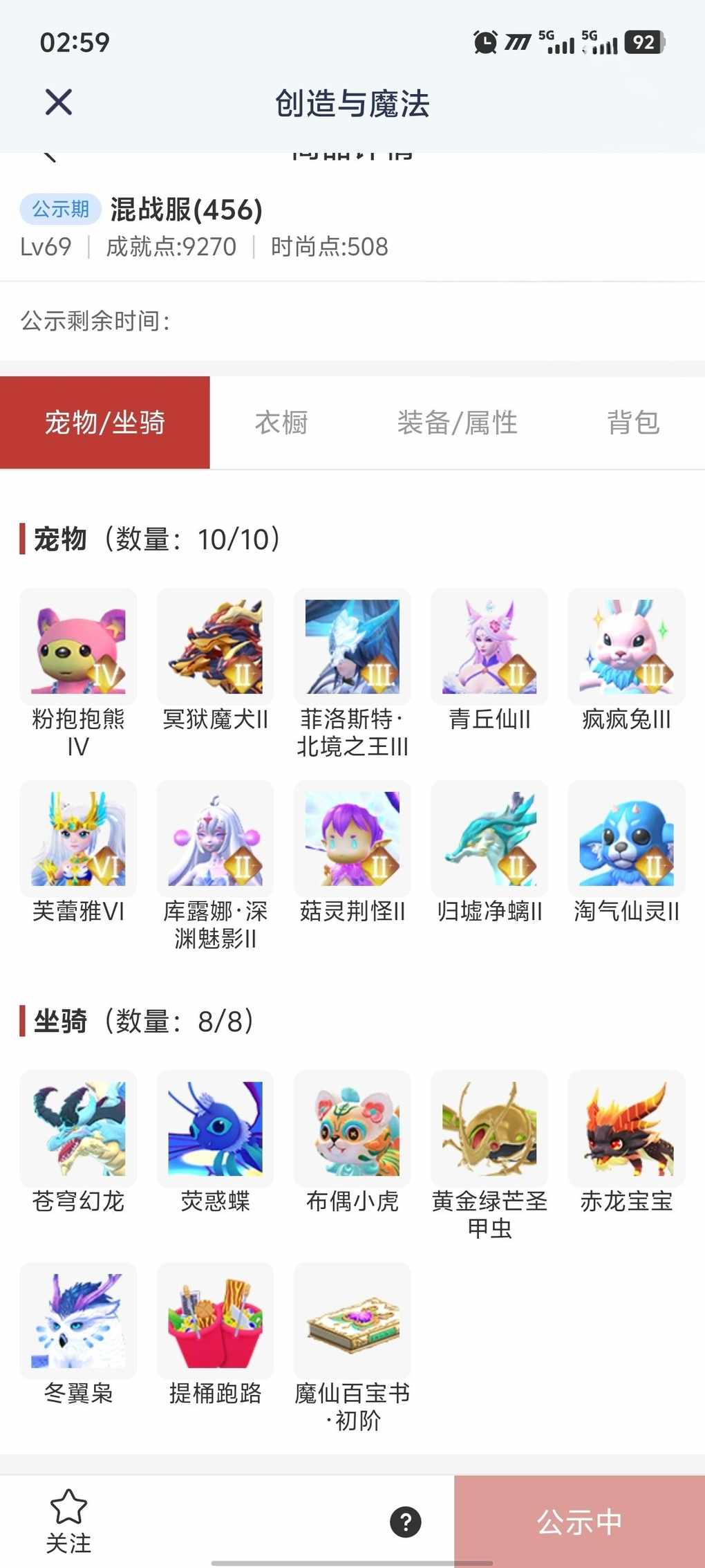Switch to the 衣橱 tab
Image resolution: width=705 pixels, height=1568 pixels.
coord(281,423)
